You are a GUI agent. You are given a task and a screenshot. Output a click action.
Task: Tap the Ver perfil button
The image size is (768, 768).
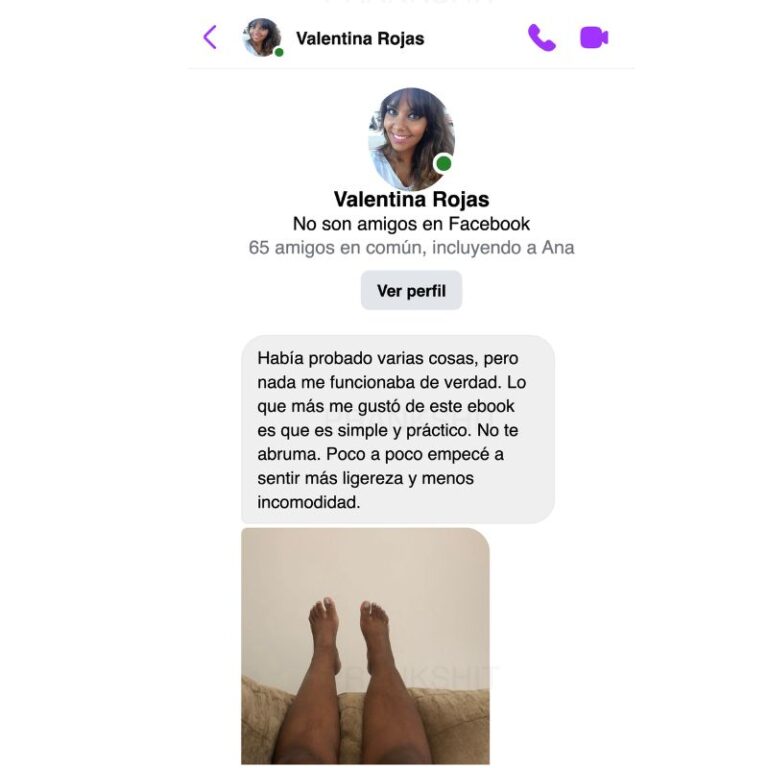(x=411, y=291)
